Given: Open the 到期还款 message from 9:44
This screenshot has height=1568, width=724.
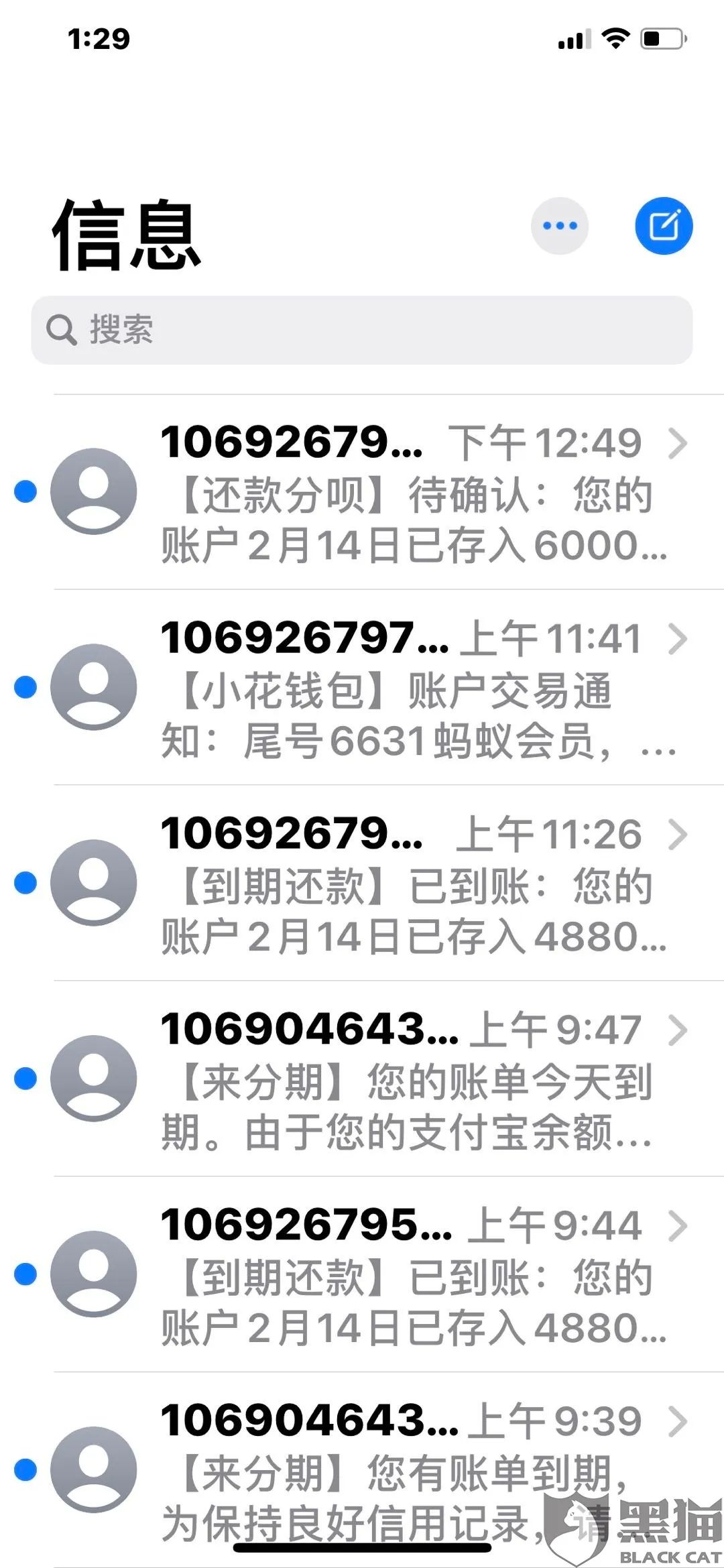Looking at the screenshot, I should click(402, 1276).
